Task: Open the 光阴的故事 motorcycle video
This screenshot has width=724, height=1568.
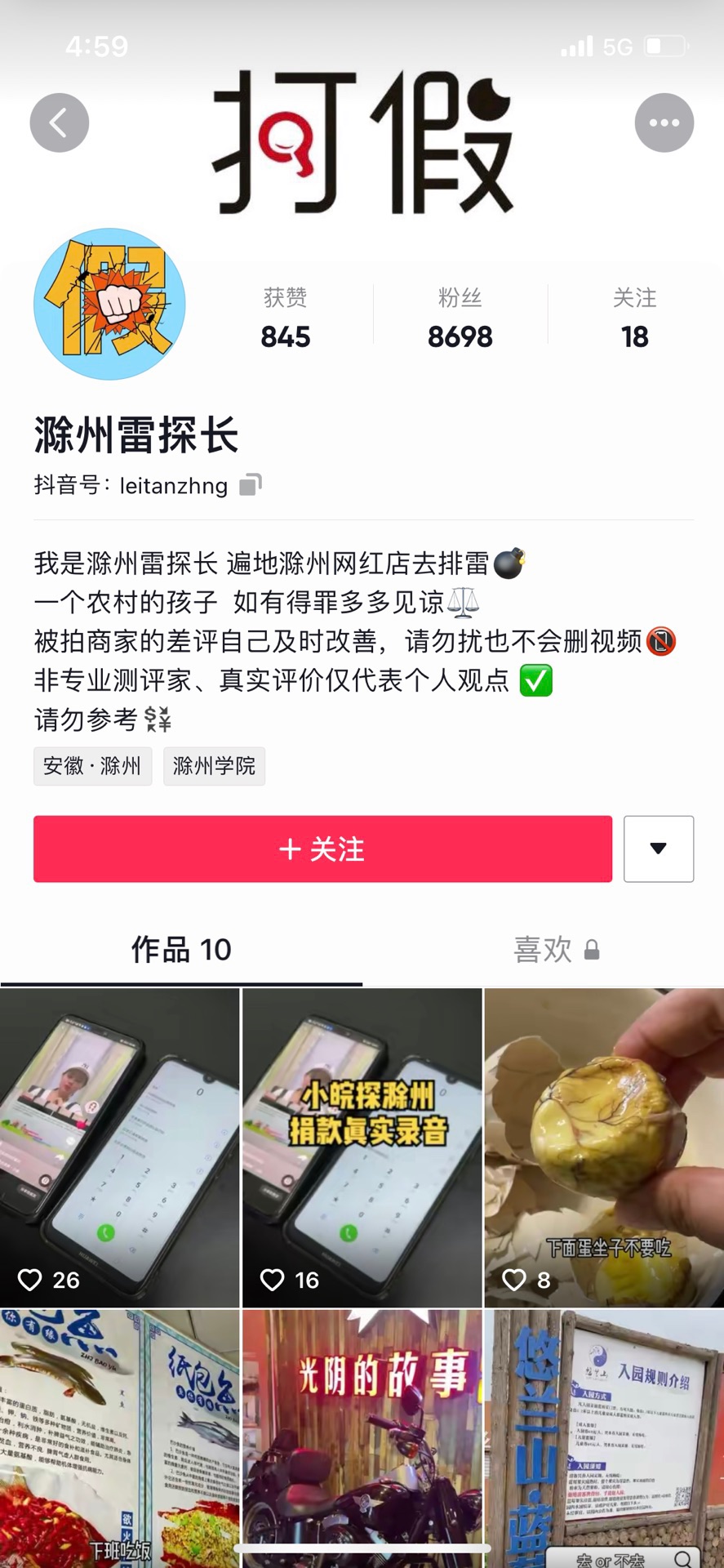Action: pyautogui.click(x=362, y=1437)
